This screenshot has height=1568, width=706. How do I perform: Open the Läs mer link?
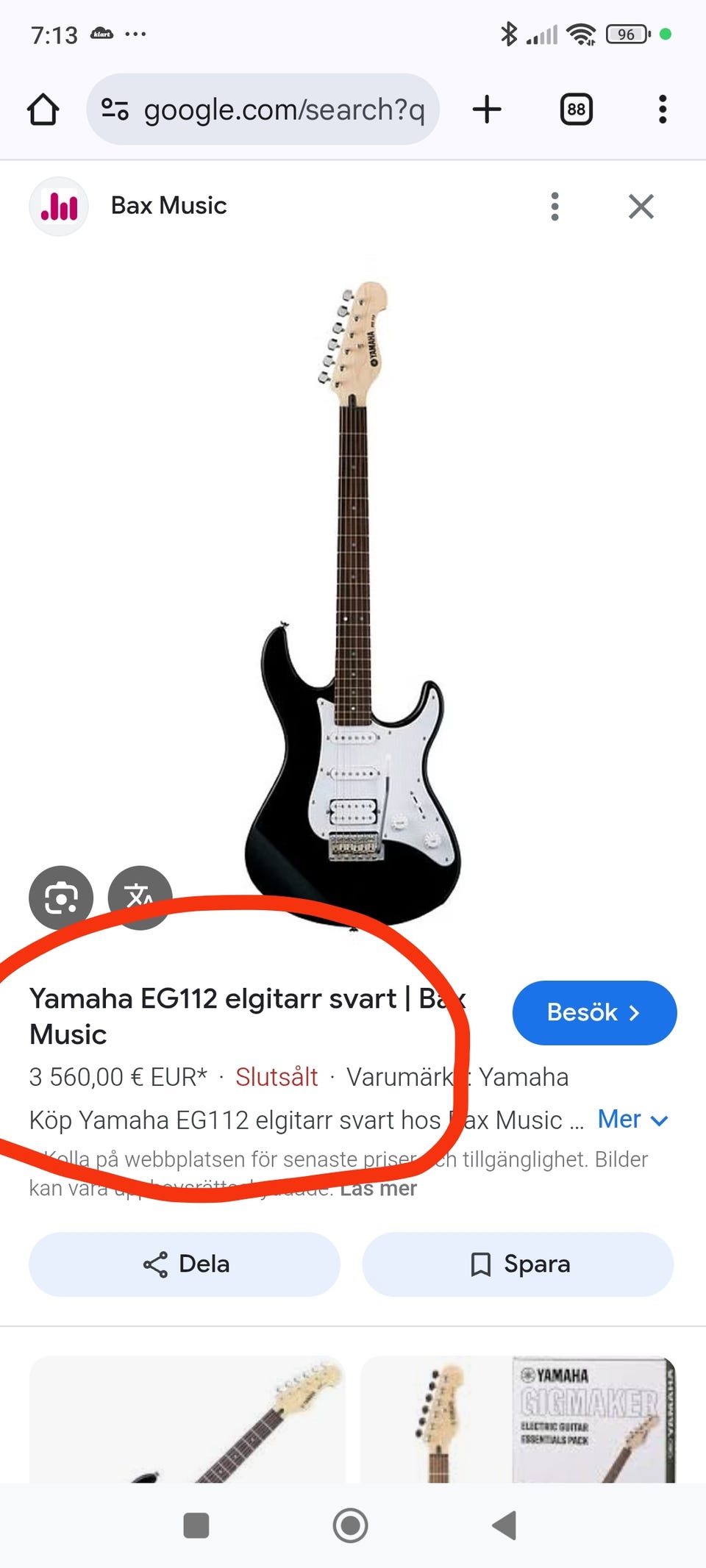point(378,1189)
